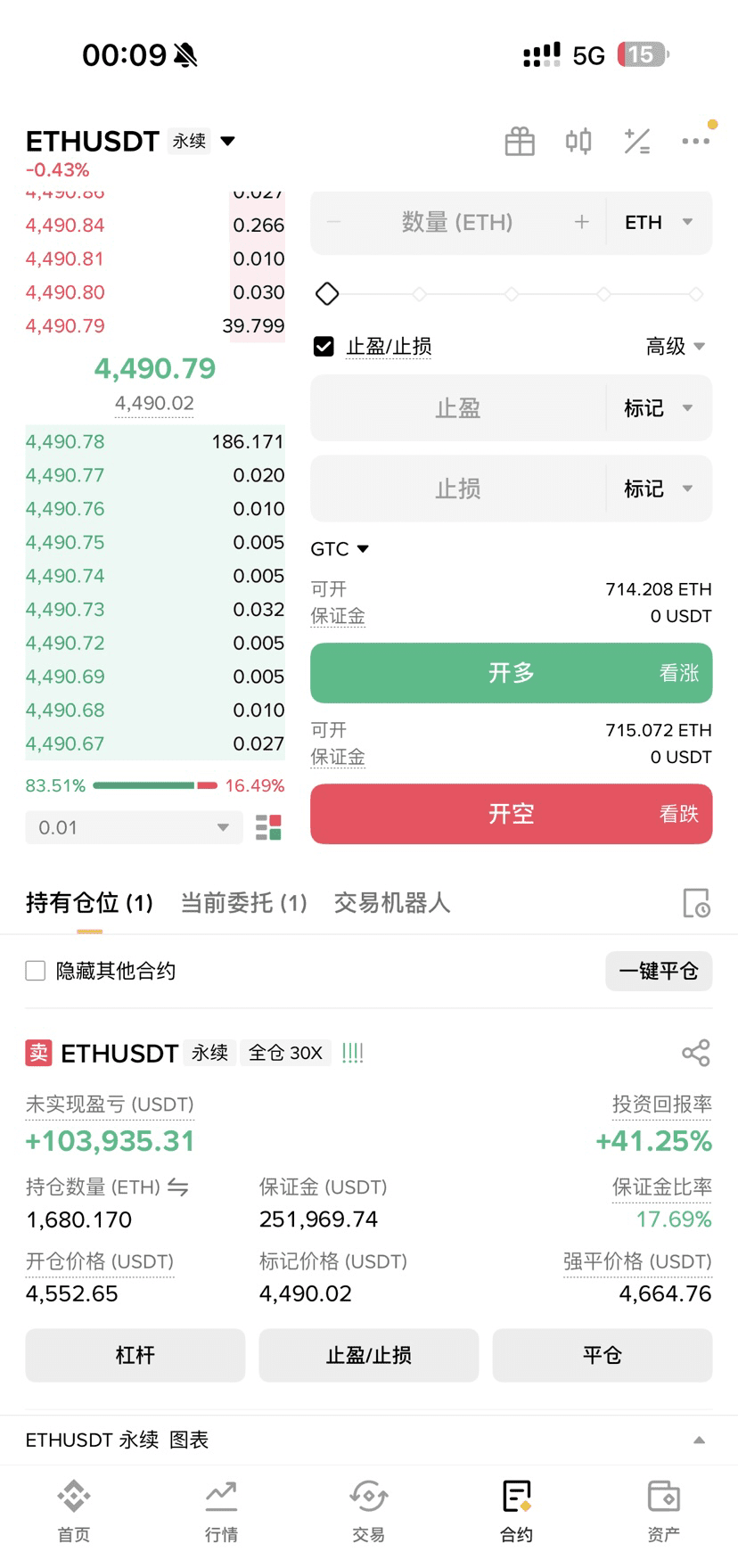Switch to the 交易机器人 tab
The width and height of the screenshot is (738, 1568).
pos(392,903)
